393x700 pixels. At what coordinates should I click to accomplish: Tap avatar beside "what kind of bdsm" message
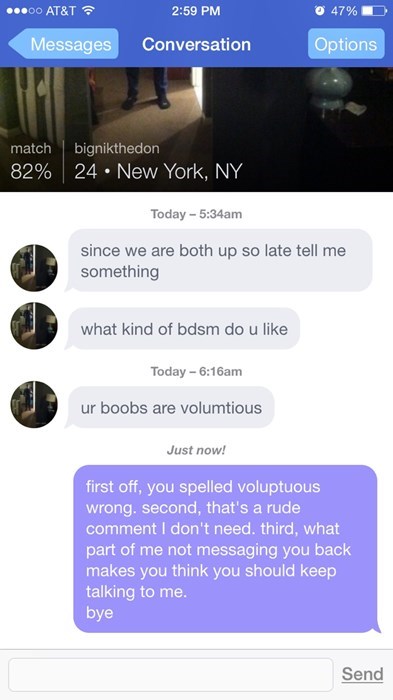click(34, 325)
